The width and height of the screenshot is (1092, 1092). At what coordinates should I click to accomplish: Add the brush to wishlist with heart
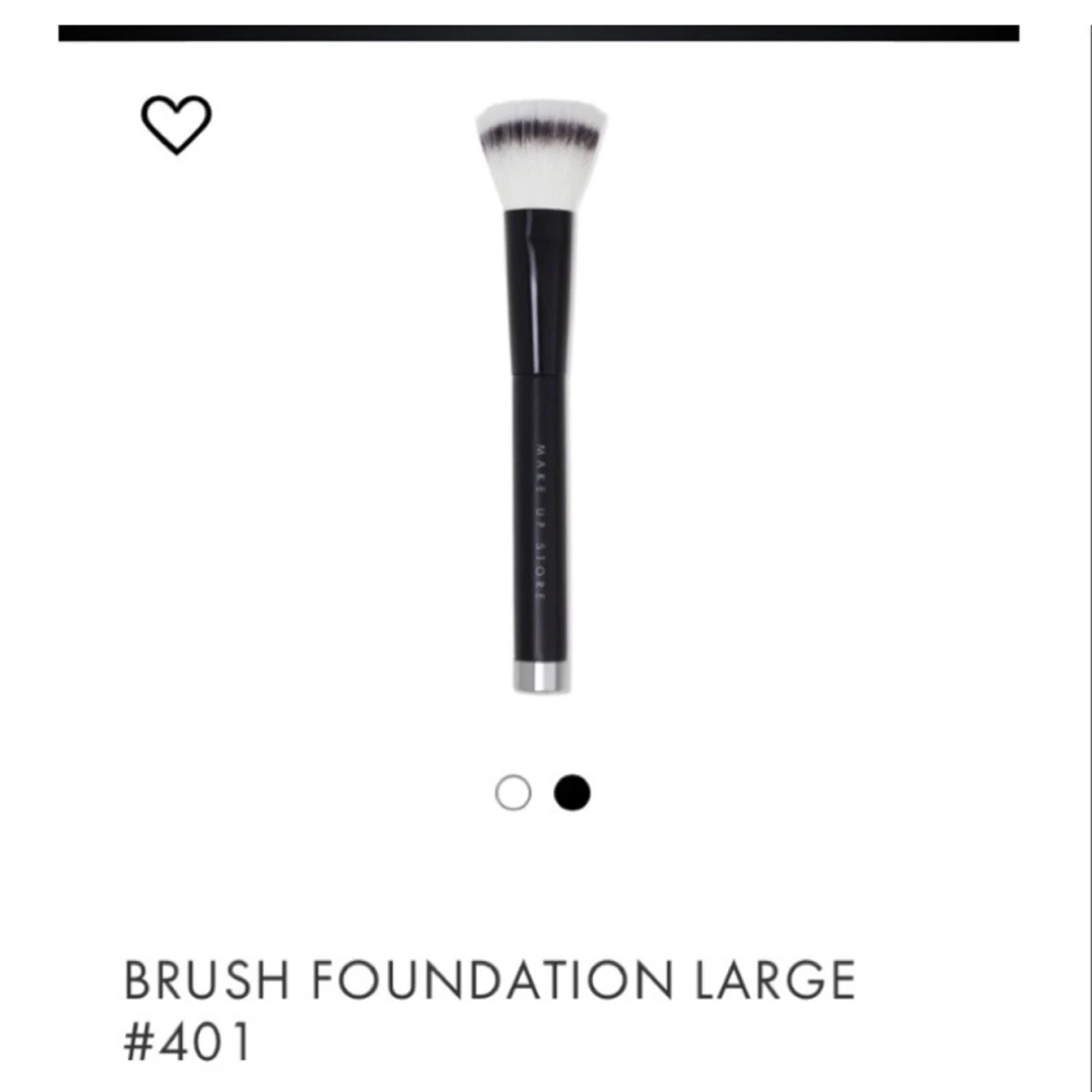point(177,124)
